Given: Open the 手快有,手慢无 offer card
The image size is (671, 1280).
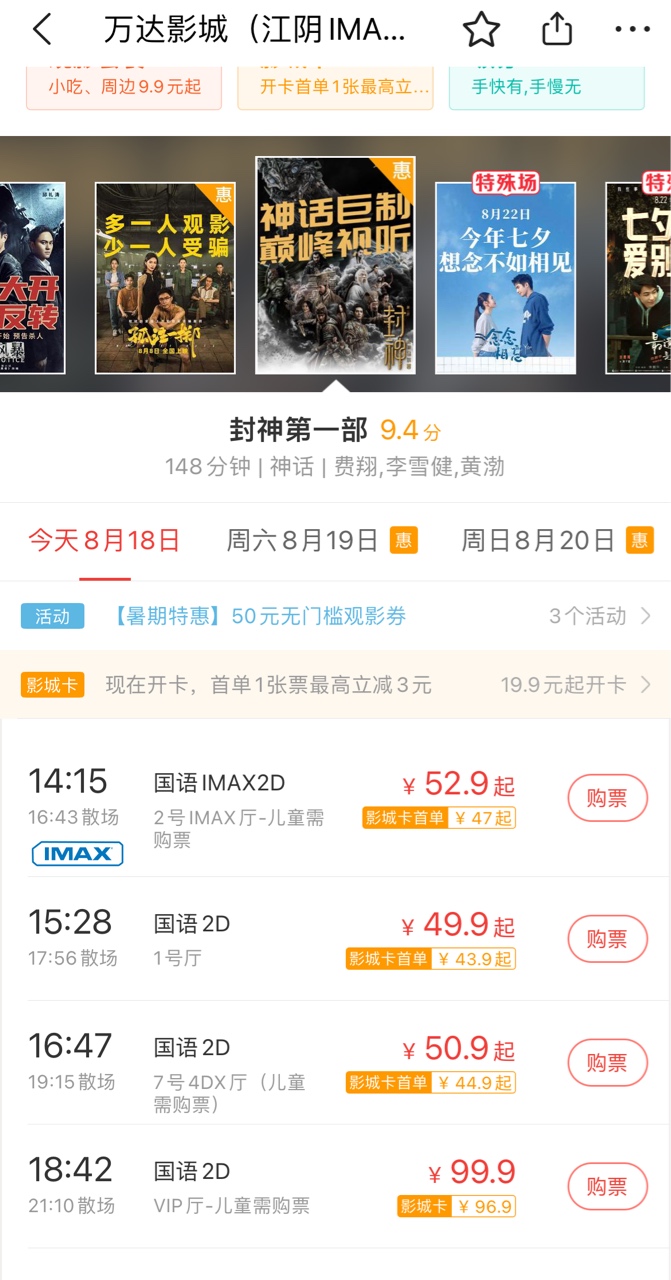Looking at the screenshot, I should pyautogui.click(x=545, y=87).
